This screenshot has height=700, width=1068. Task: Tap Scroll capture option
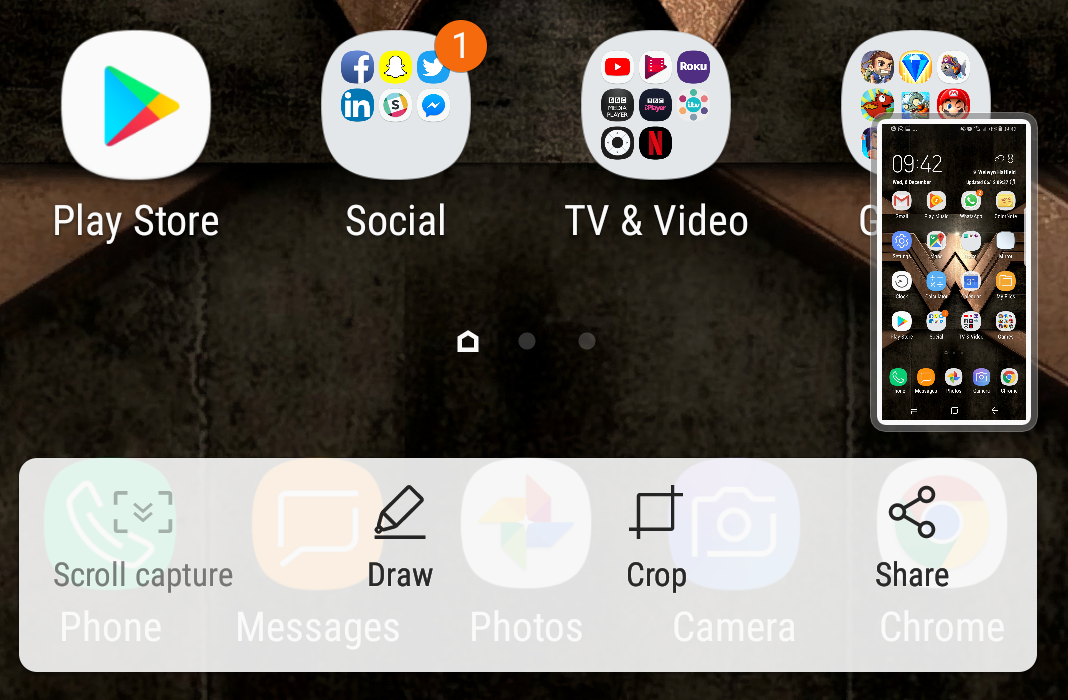143,538
